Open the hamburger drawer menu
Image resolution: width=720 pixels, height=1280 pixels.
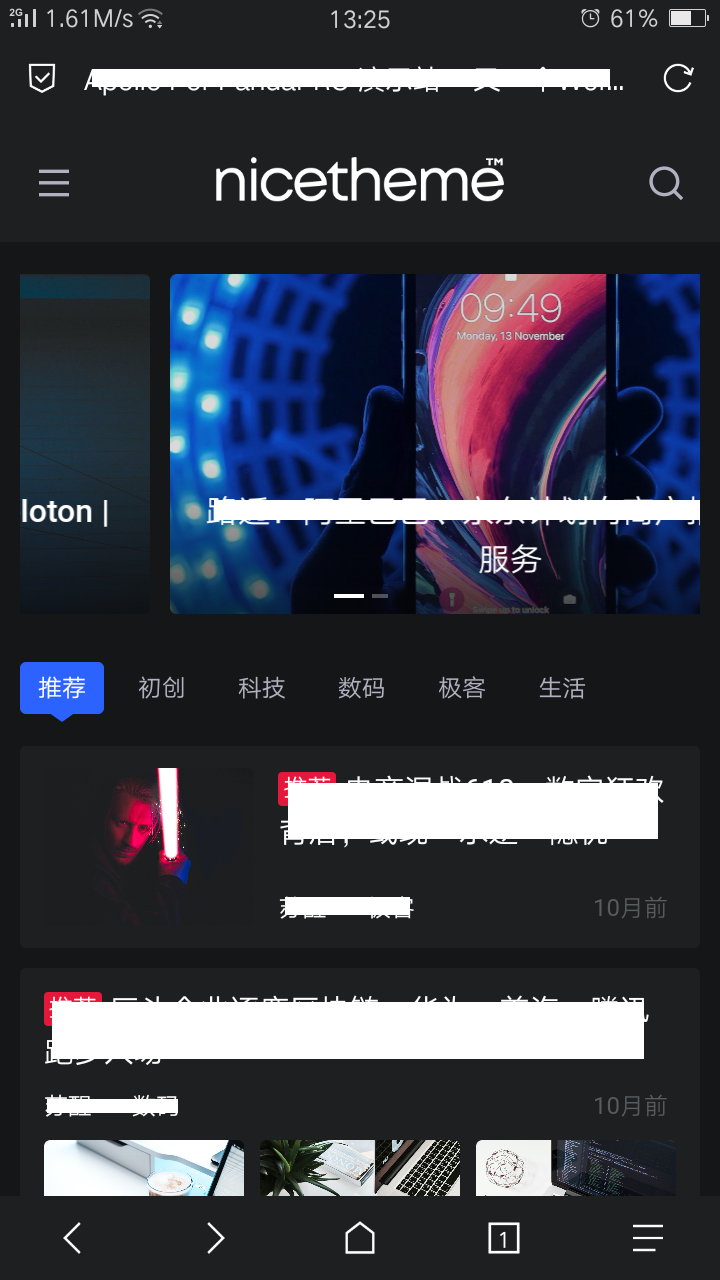54,183
